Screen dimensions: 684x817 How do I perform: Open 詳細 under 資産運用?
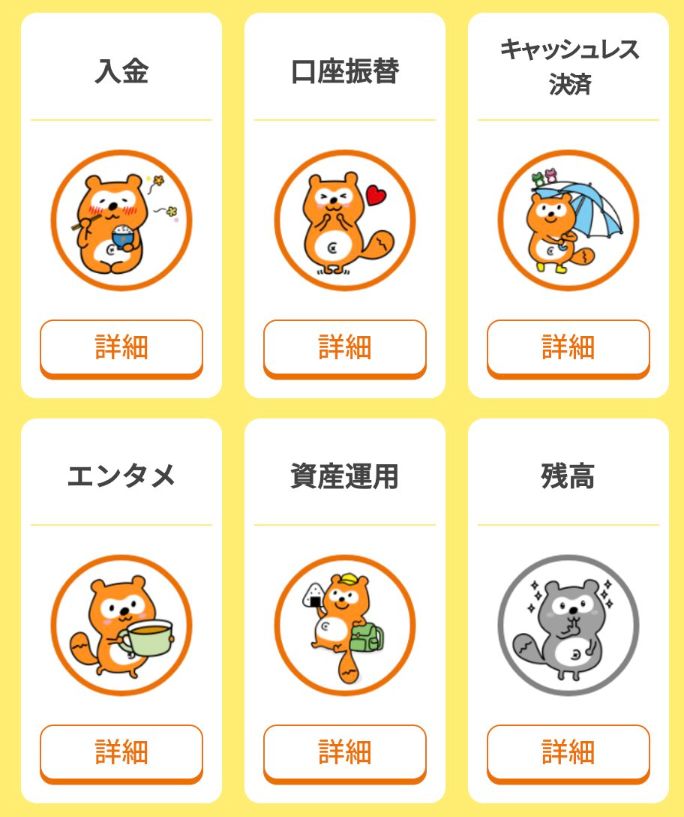tap(345, 752)
